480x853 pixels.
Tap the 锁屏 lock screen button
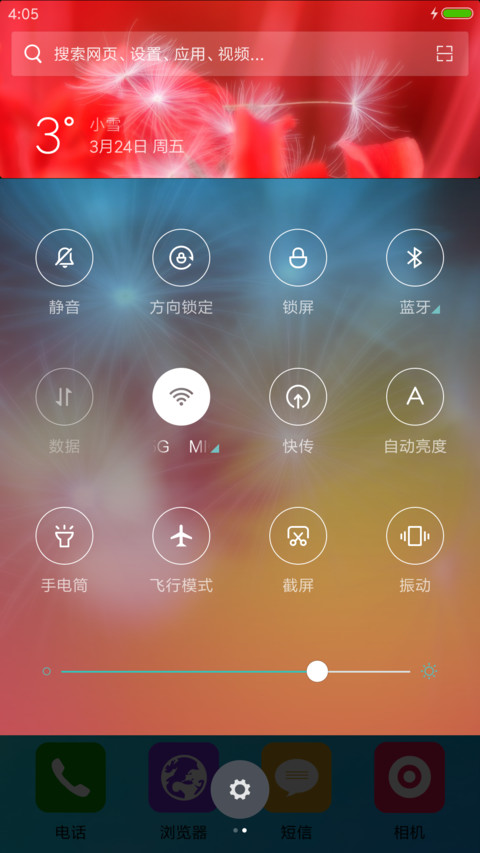(x=298, y=257)
